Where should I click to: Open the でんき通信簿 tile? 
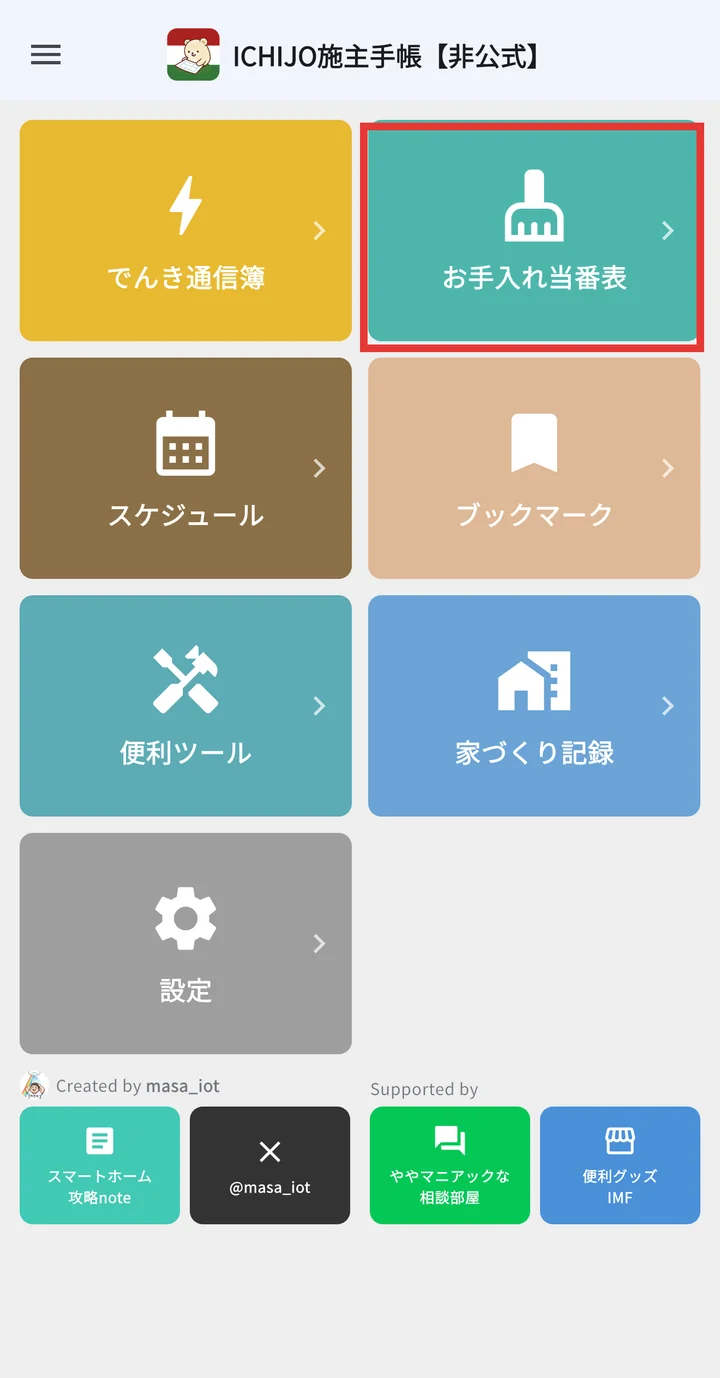click(x=186, y=231)
